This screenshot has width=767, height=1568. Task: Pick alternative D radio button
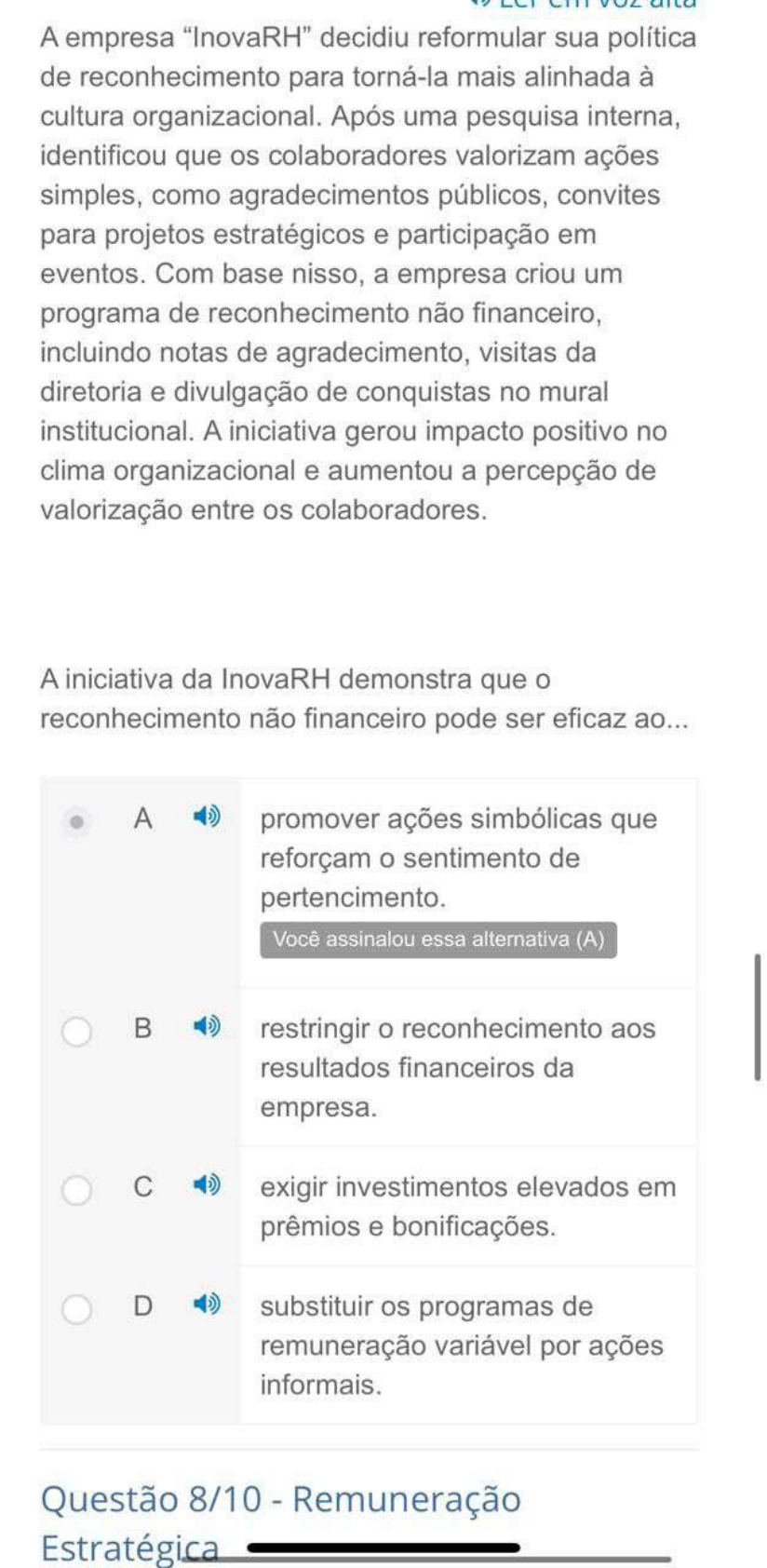click(x=77, y=1308)
